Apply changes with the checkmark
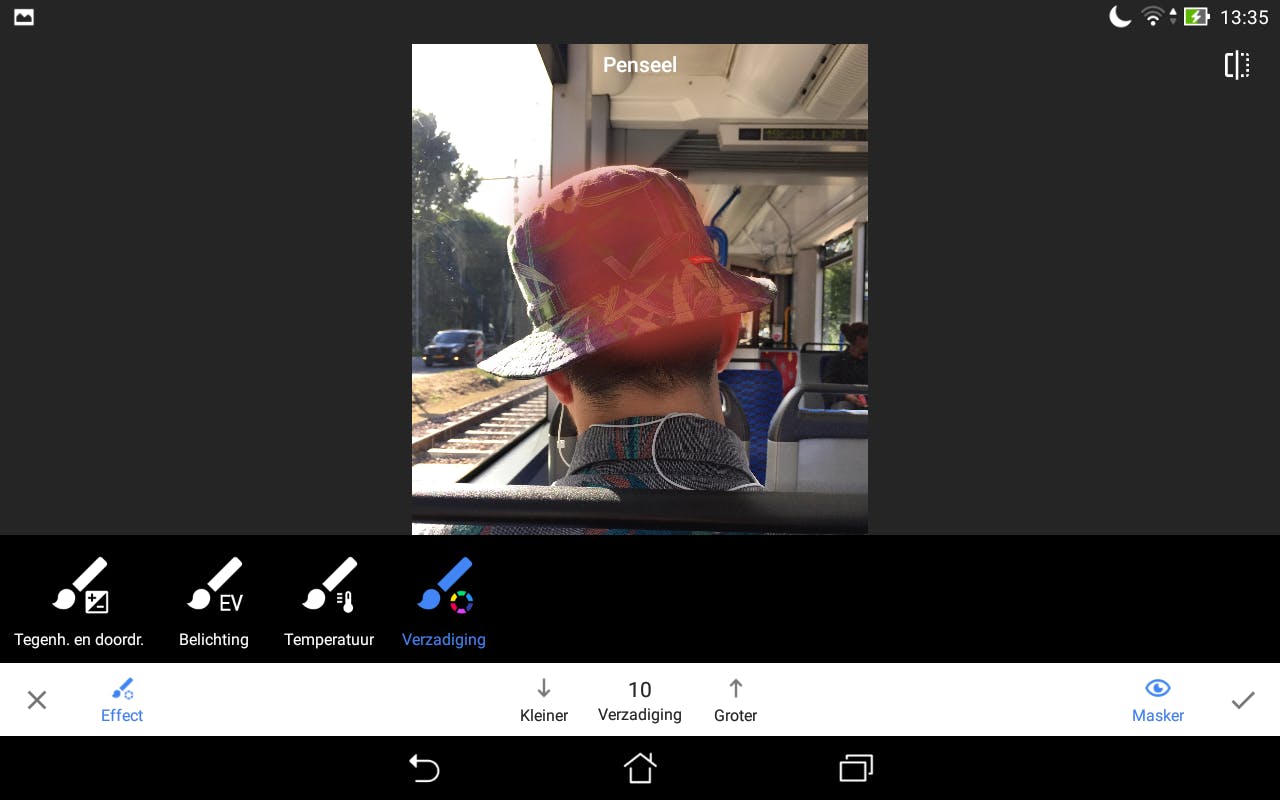Viewport: 1280px width, 800px height. click(x=1243, y=700)
